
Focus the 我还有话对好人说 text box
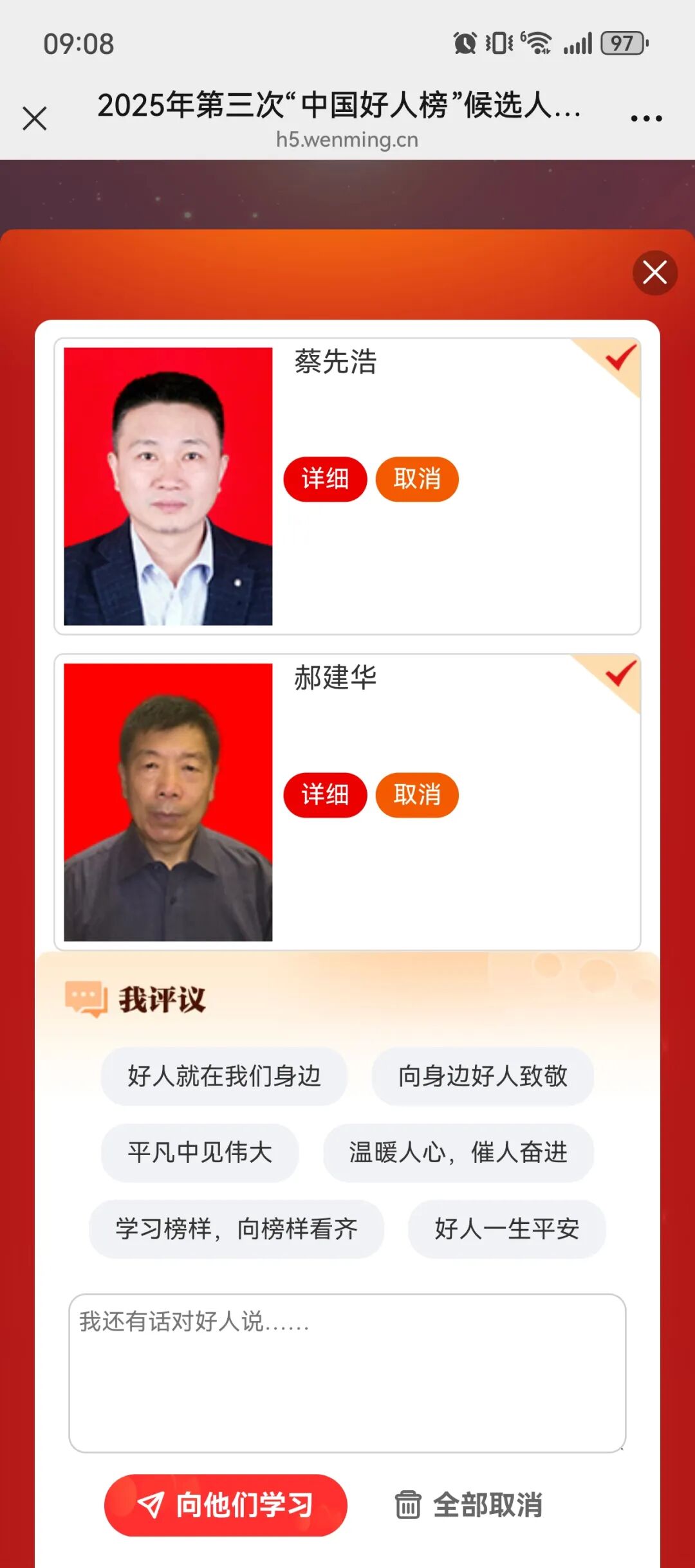(x=347, y=1373)
